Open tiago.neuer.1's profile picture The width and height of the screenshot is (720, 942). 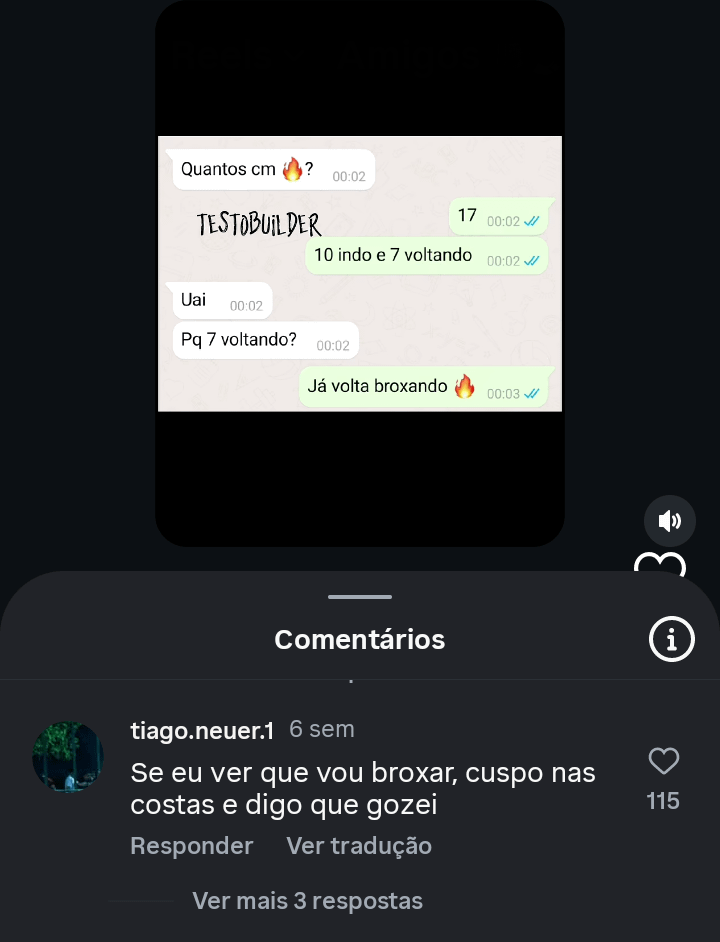click(x=68, y=757)
